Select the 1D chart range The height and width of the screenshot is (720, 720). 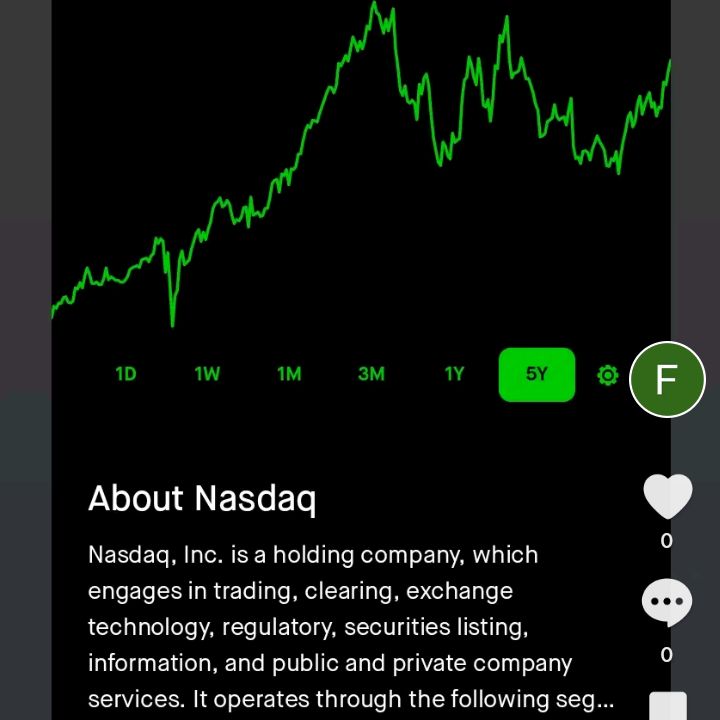click(125, 374)
